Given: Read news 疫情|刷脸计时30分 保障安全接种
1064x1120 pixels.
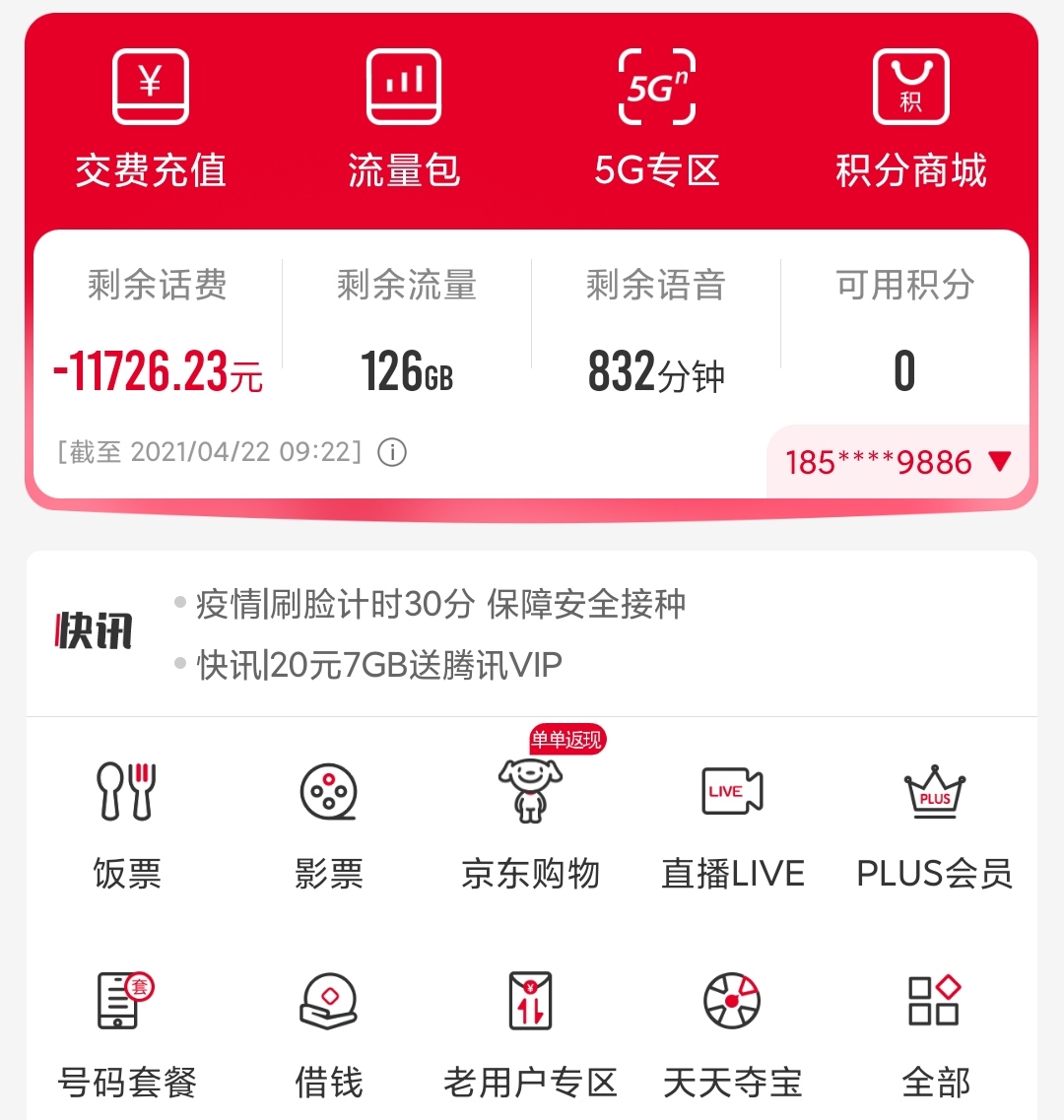Looking at the screenshot, I should coord(440,604).
